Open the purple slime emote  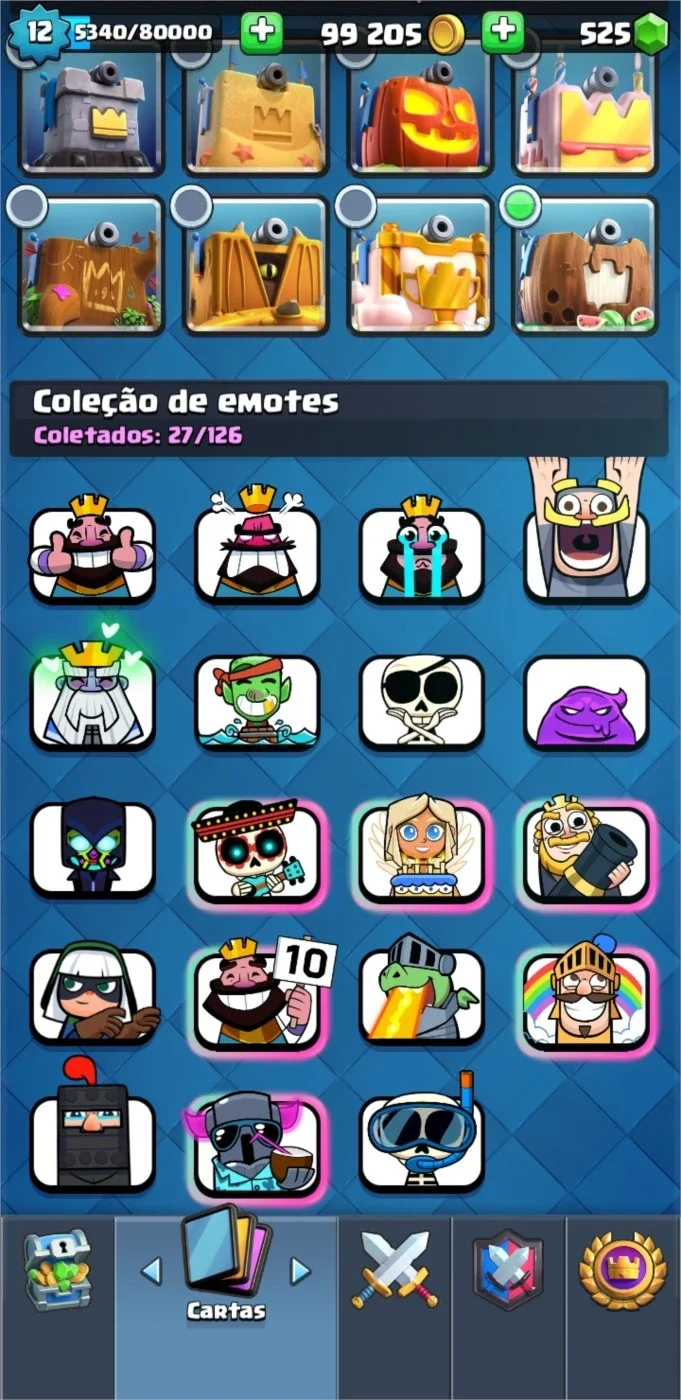[586, 702]
